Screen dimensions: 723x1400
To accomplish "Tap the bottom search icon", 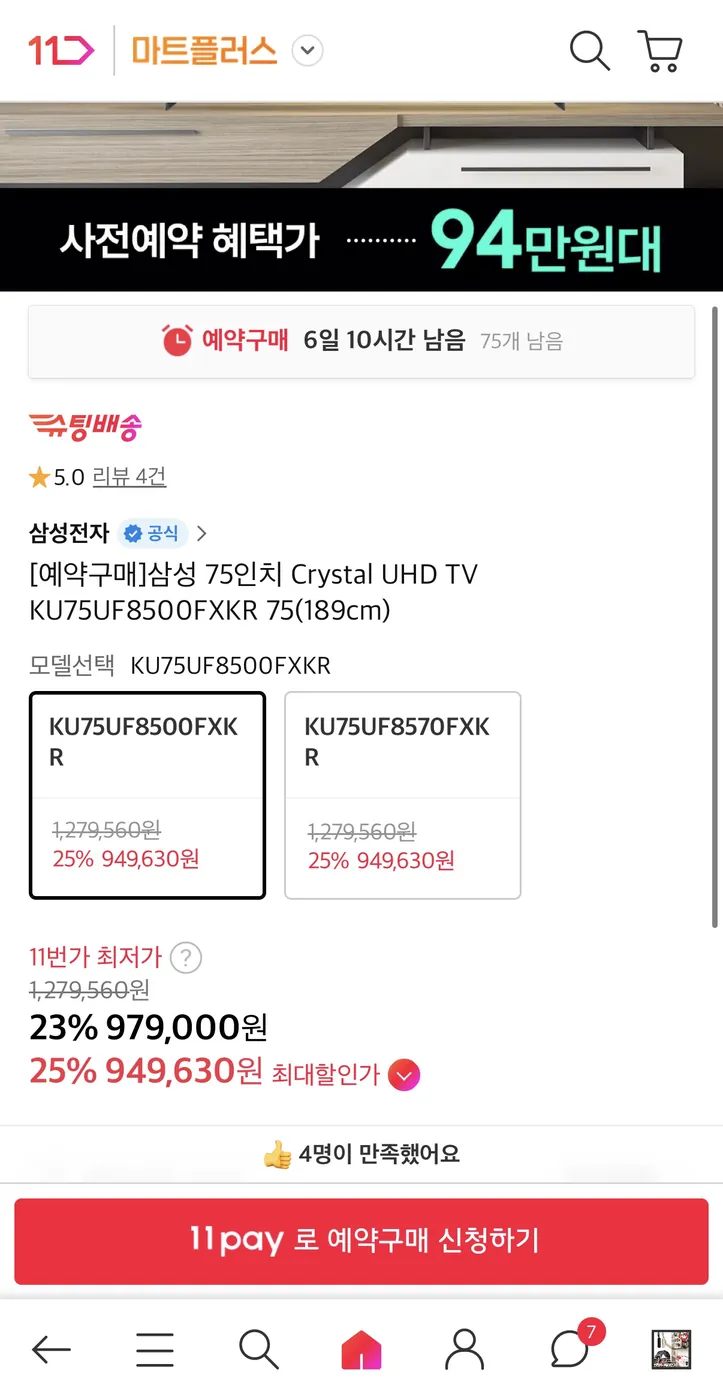I will 258,1350.
